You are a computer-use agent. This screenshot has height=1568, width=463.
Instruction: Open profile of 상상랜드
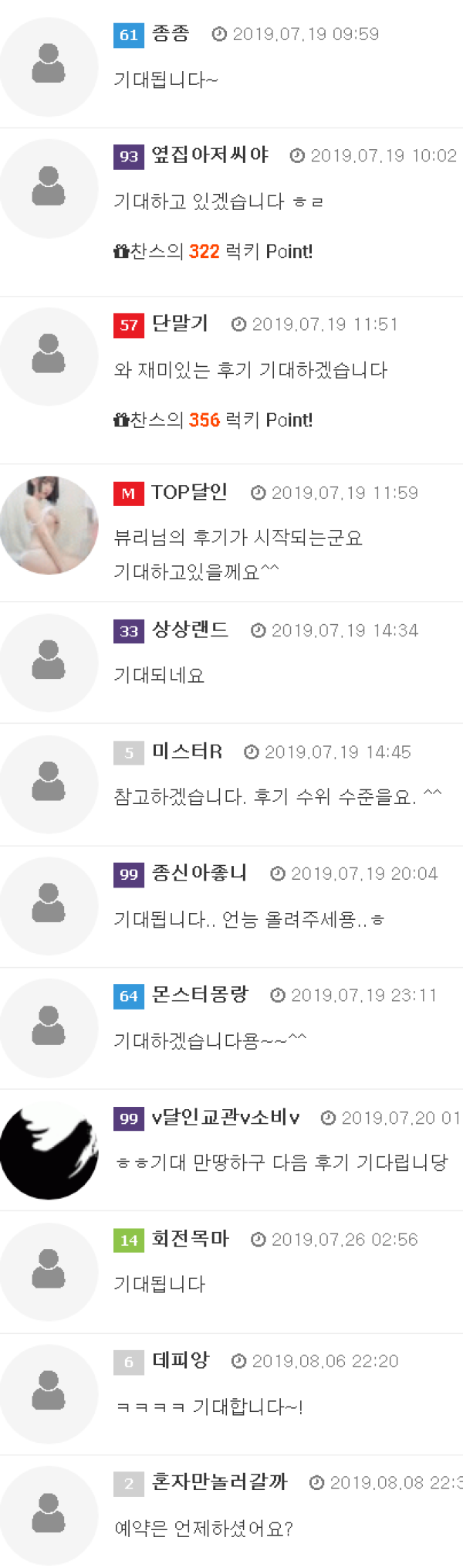pos(190,630)
